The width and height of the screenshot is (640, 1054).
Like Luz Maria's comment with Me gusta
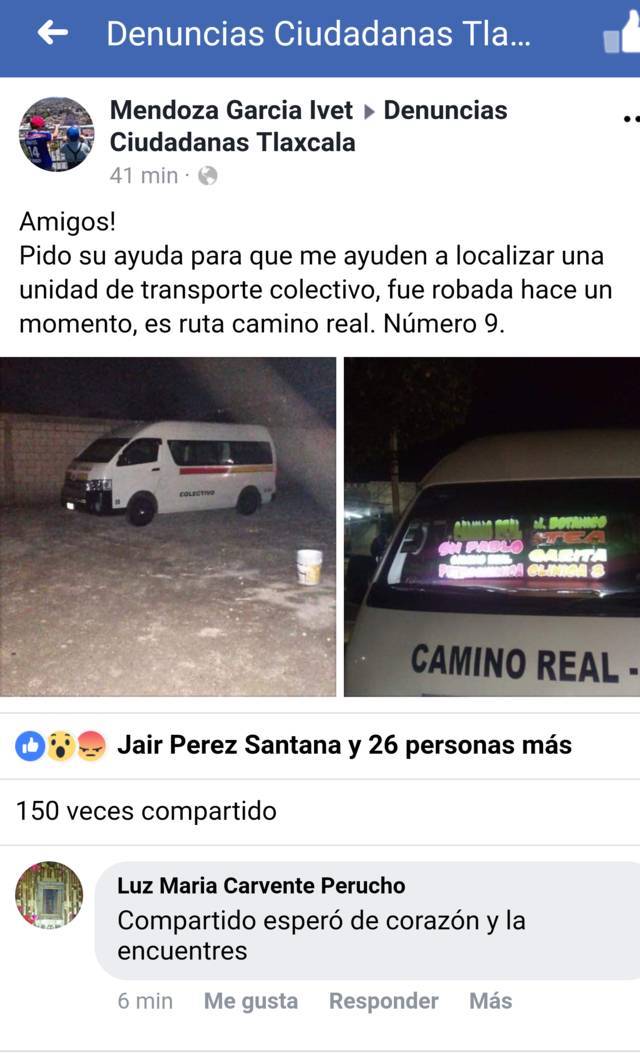(x=251, y=1001)
